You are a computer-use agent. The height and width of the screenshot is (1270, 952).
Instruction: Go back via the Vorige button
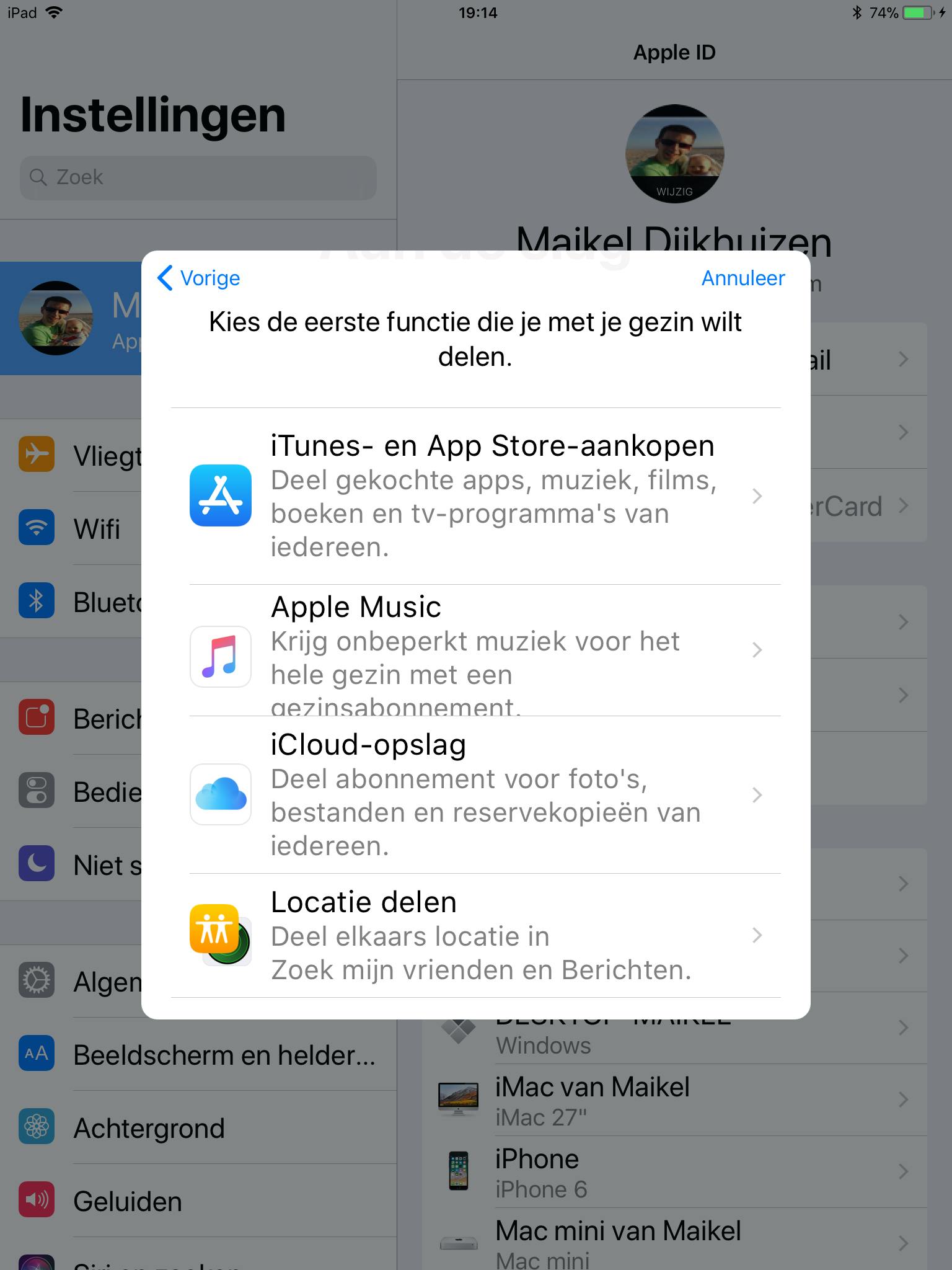pos(200,278)
